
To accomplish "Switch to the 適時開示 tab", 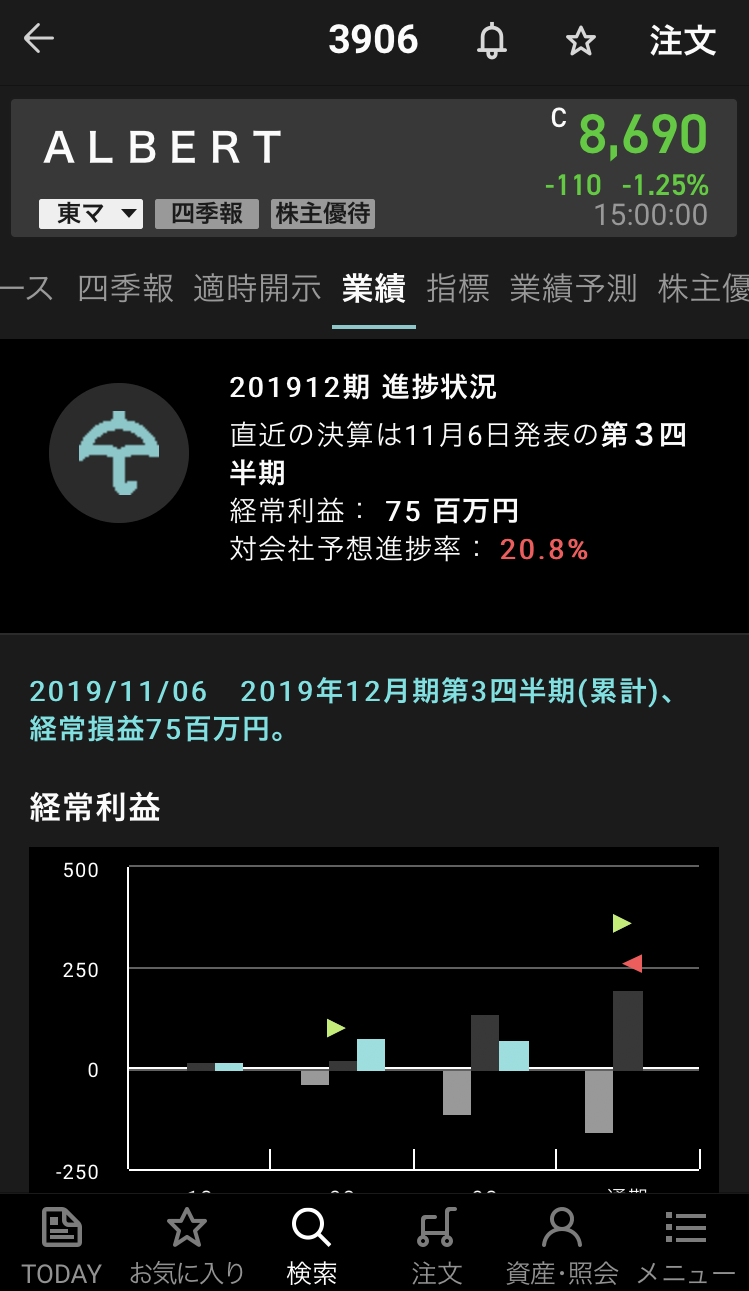I will click(x=257, y=289).
